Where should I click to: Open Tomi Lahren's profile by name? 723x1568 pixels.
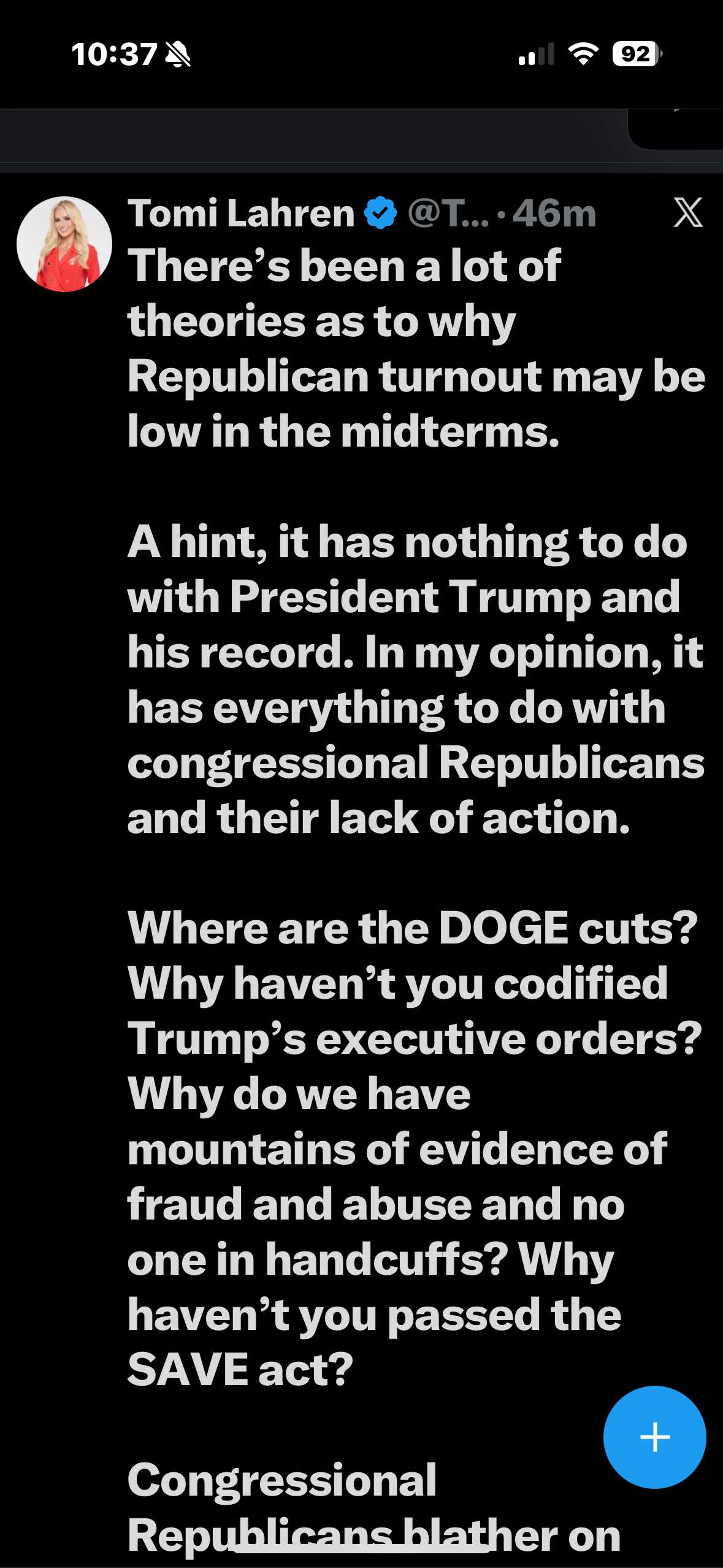[x=241, y=213]
